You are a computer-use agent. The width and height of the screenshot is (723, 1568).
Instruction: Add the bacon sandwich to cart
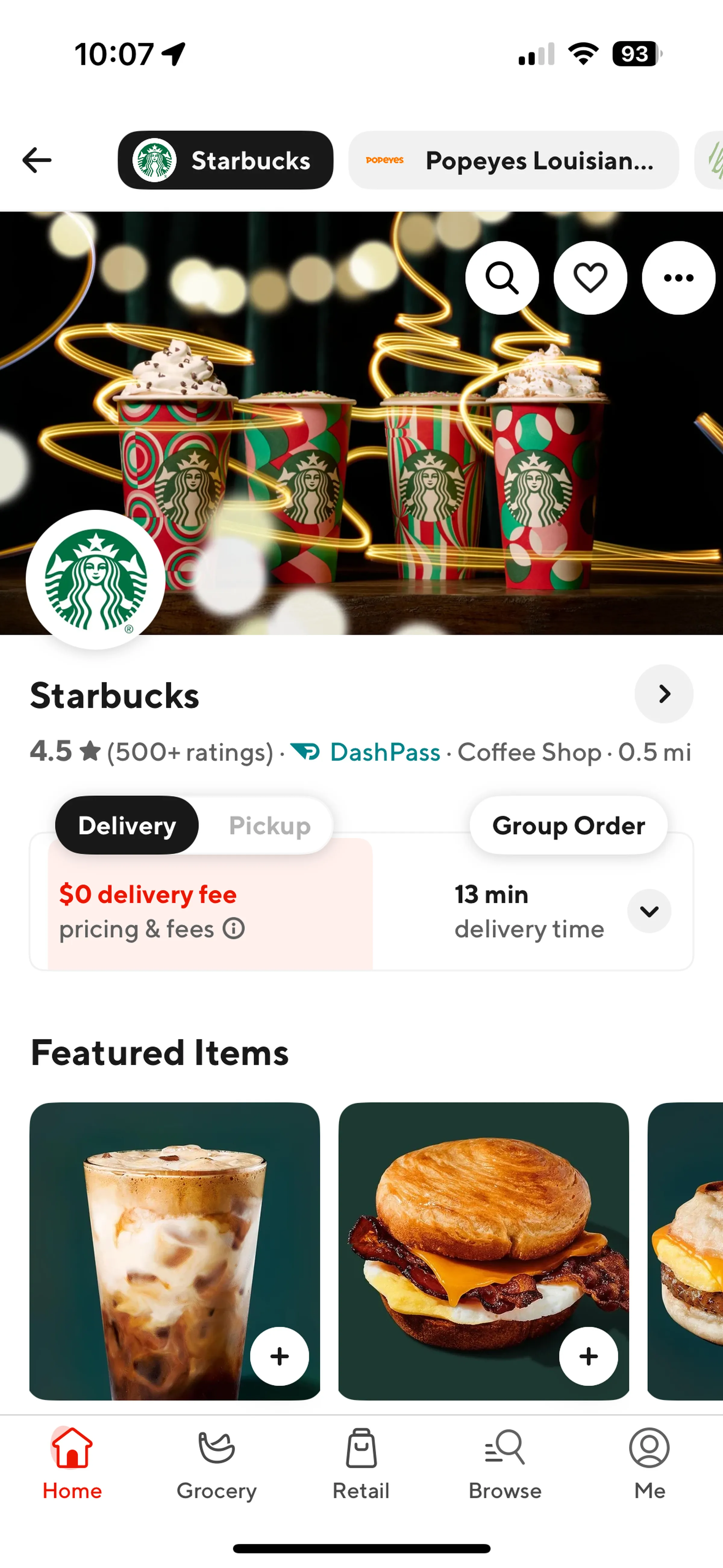[x=588, y=1356]
